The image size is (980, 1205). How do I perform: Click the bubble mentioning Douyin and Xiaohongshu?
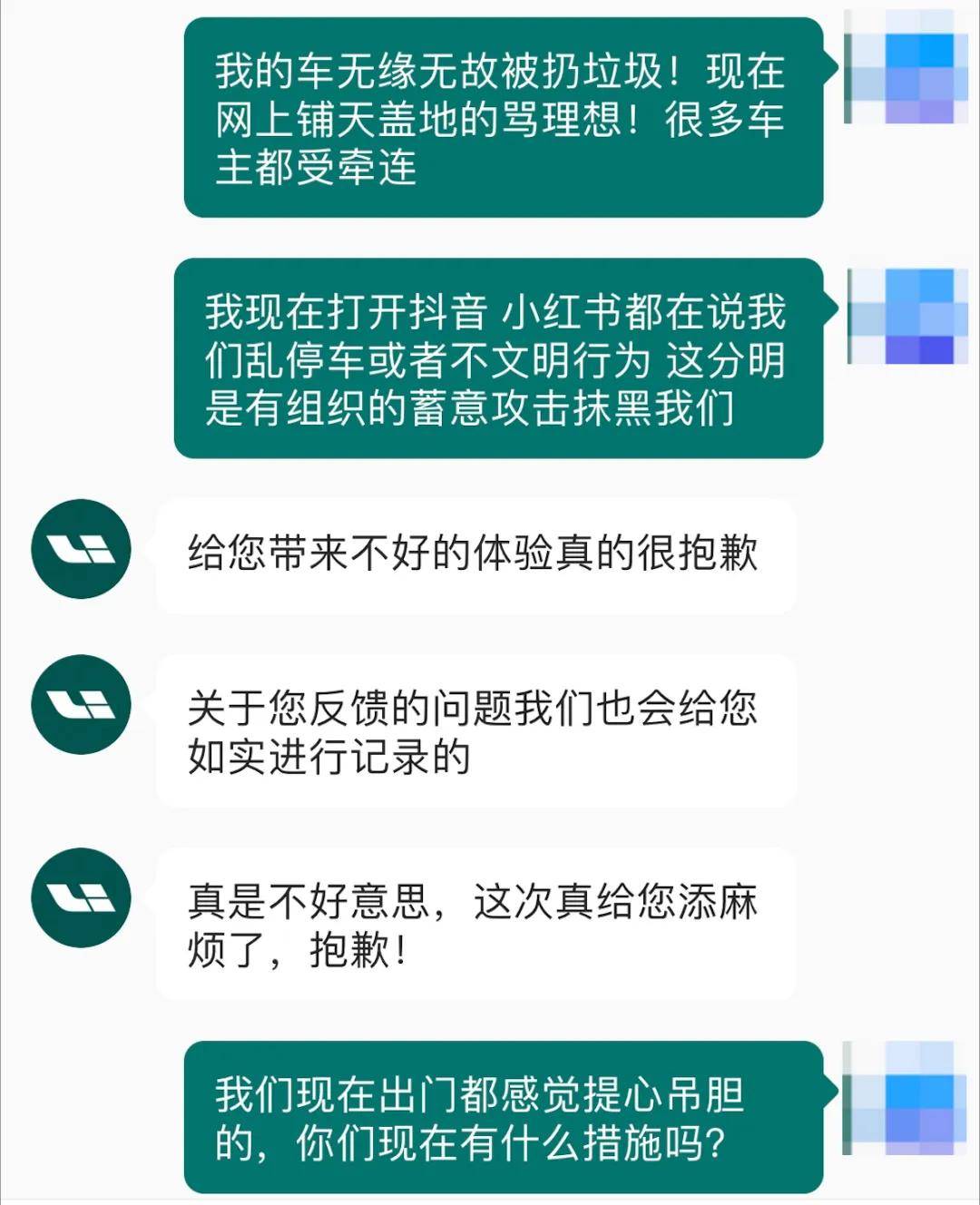(x=504, y=358)
